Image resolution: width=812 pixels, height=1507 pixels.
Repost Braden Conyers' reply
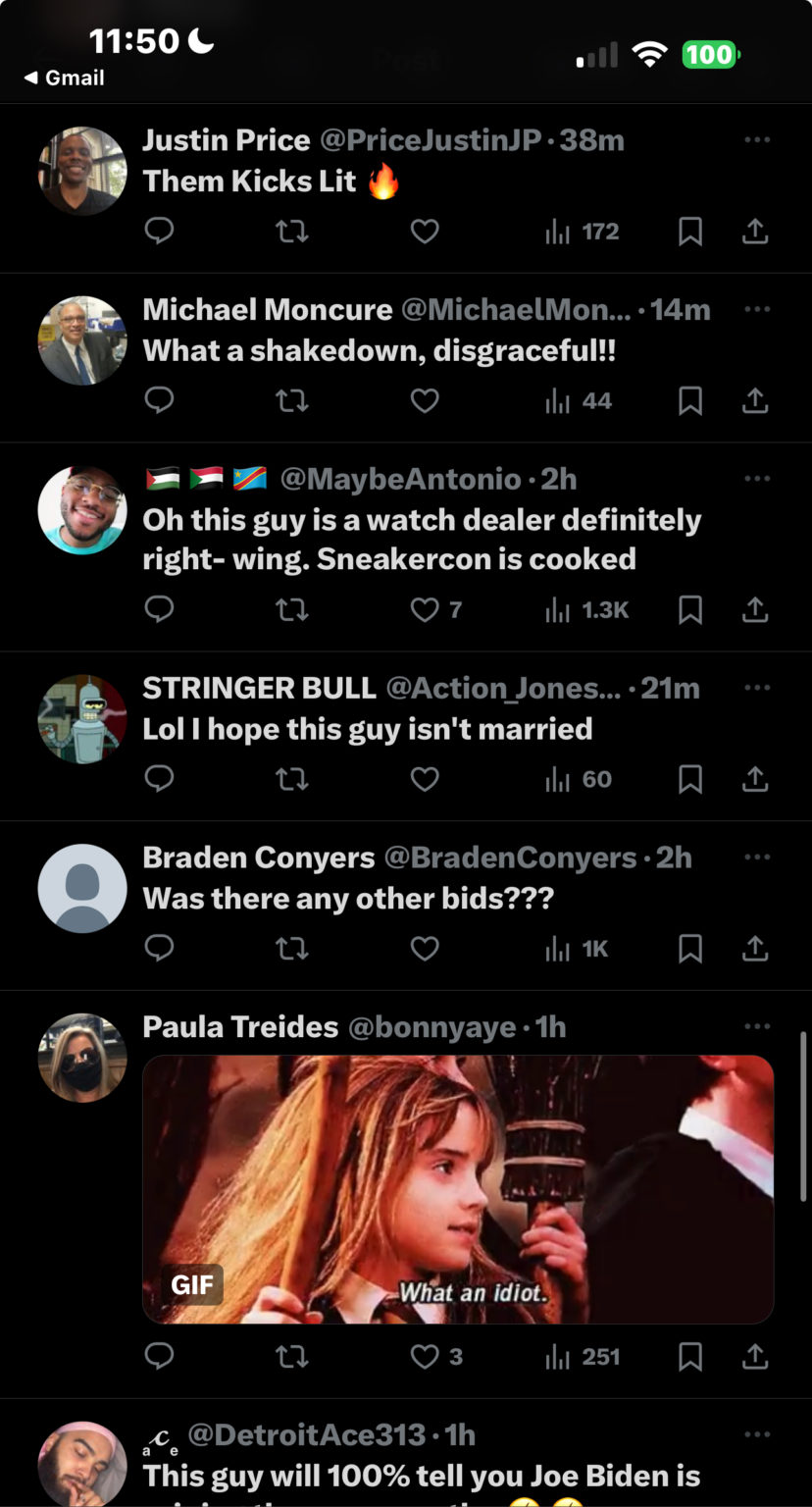[291, 949]
